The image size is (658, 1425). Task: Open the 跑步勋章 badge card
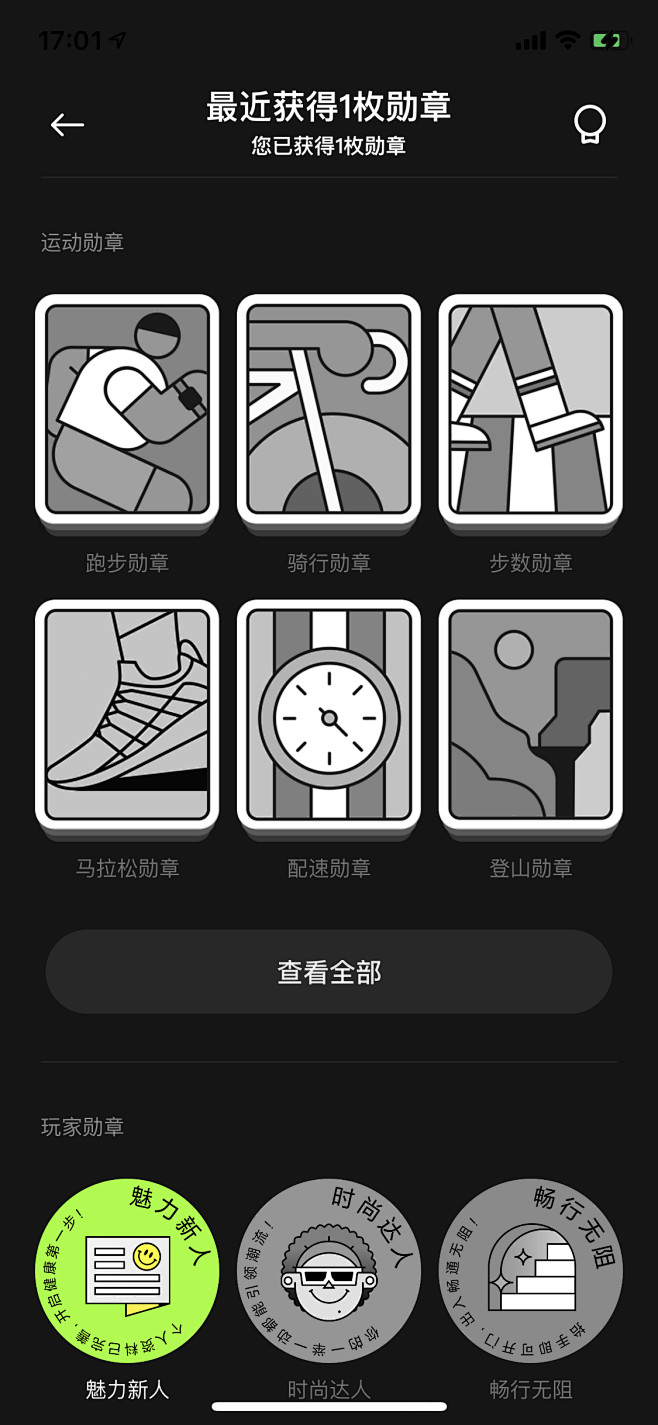127,412
